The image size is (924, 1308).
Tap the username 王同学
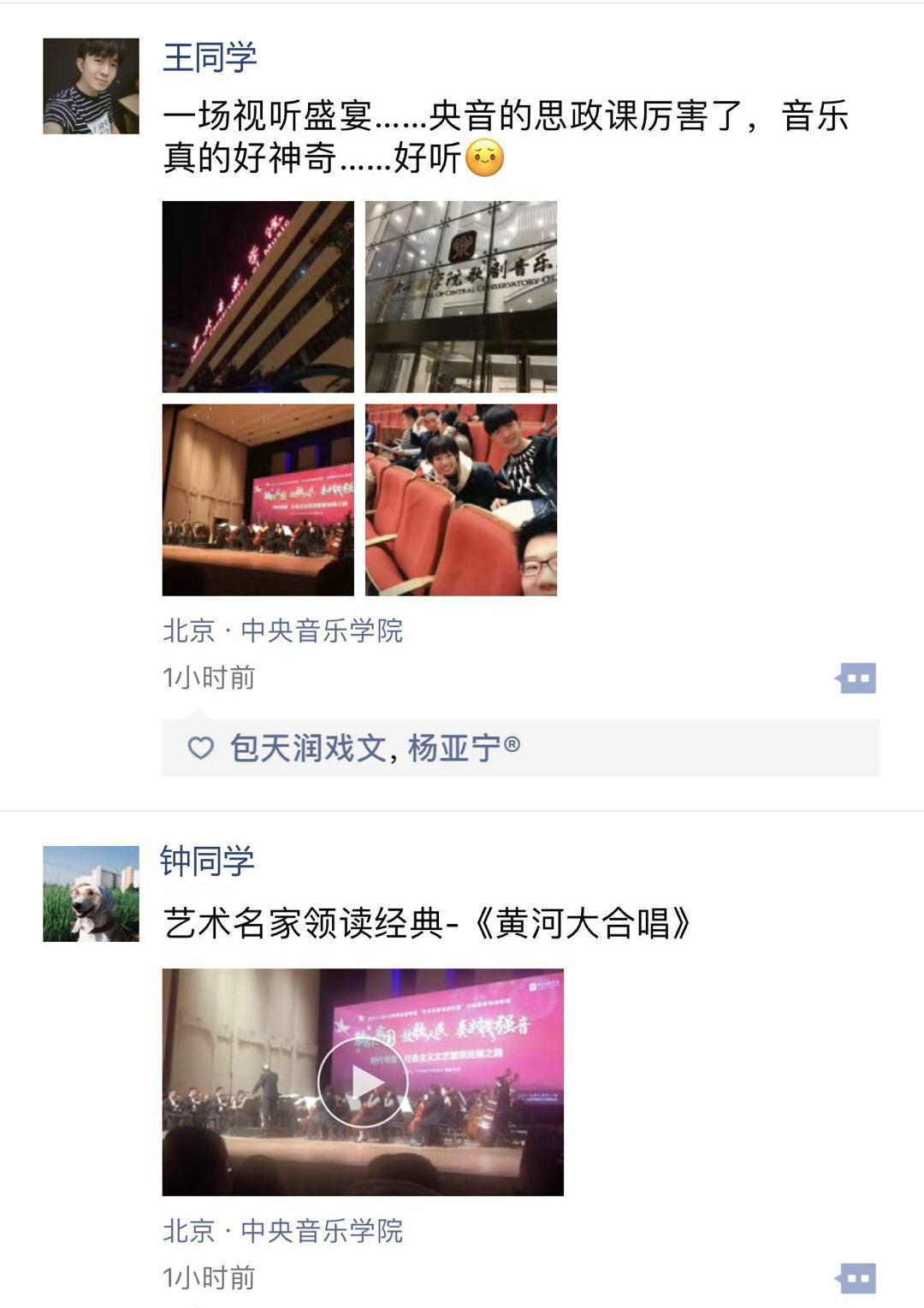210,58
